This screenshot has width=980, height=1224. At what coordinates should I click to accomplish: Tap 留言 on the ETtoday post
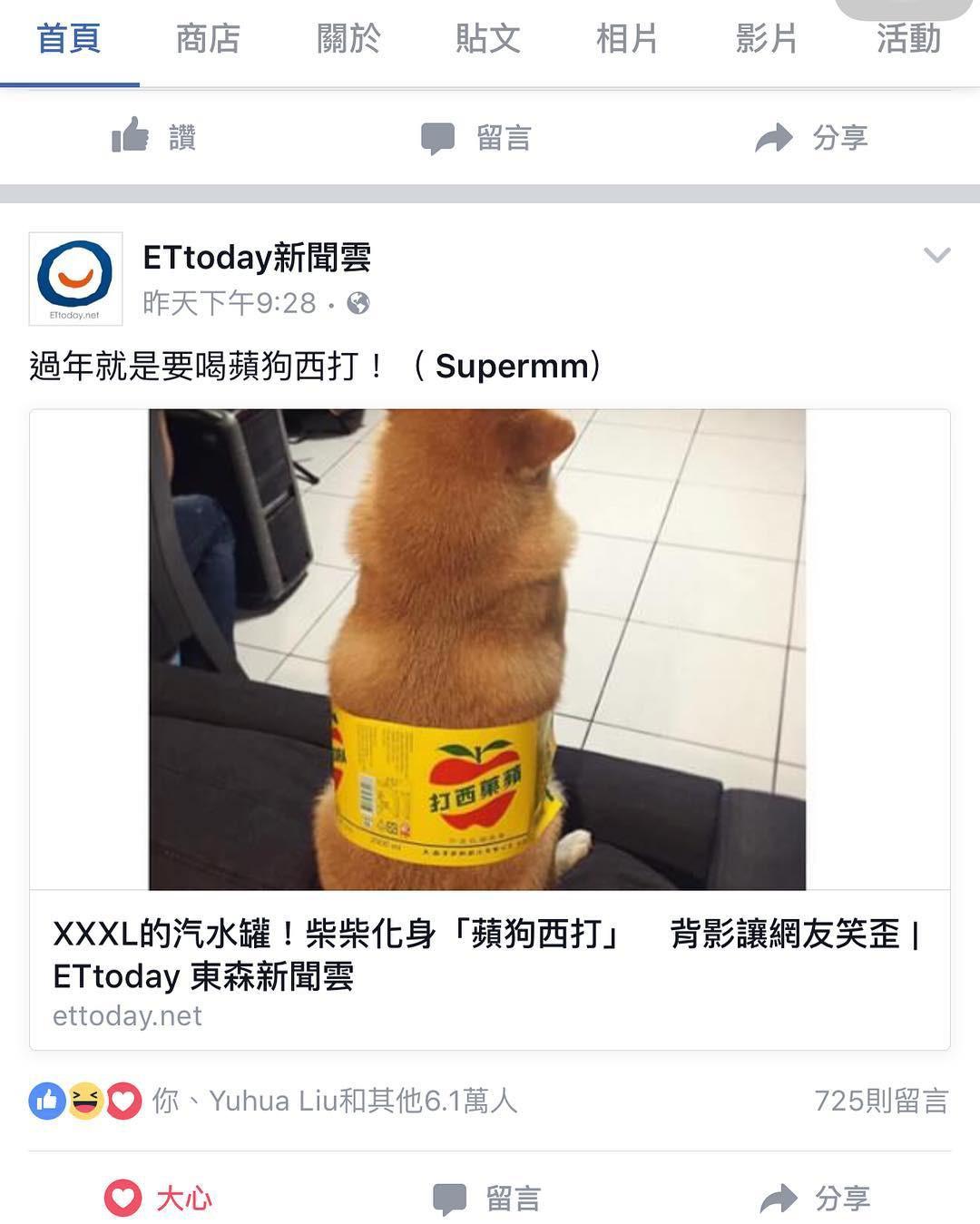click(x=487, y=1199)
